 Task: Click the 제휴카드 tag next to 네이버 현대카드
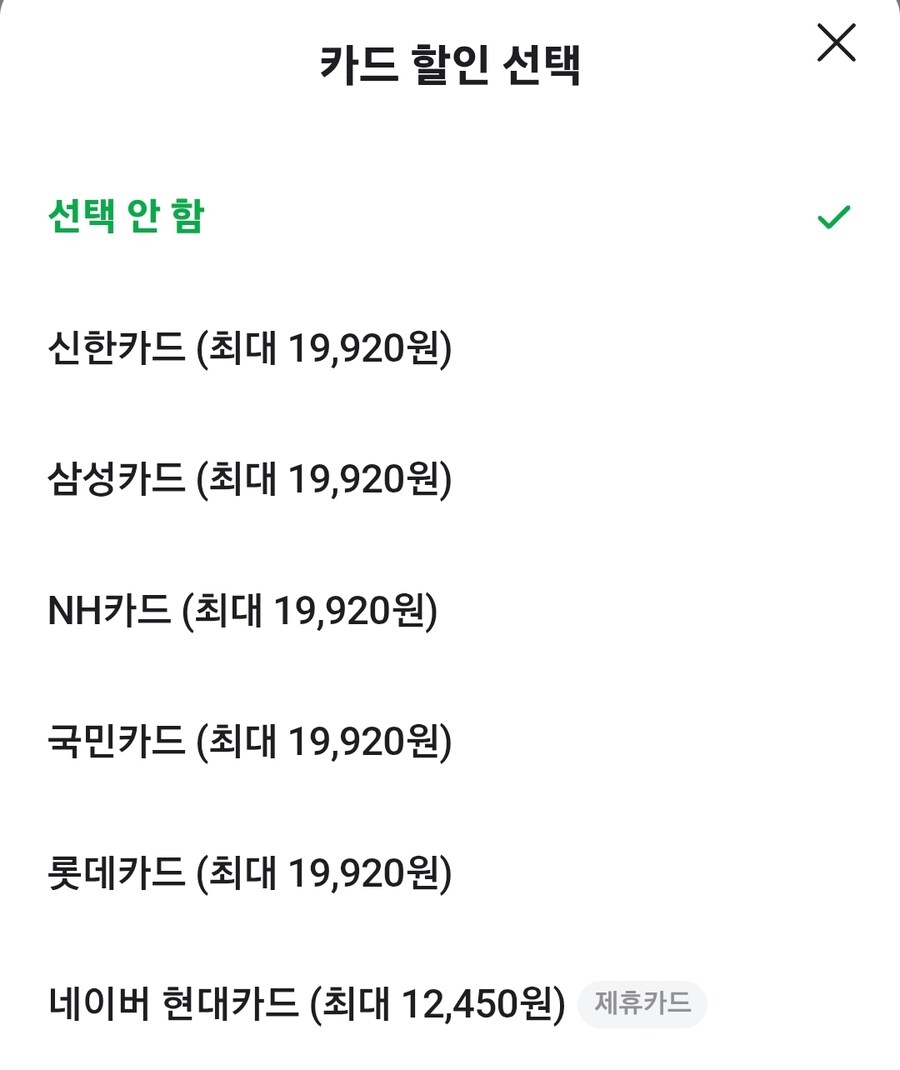point(643,1004)
